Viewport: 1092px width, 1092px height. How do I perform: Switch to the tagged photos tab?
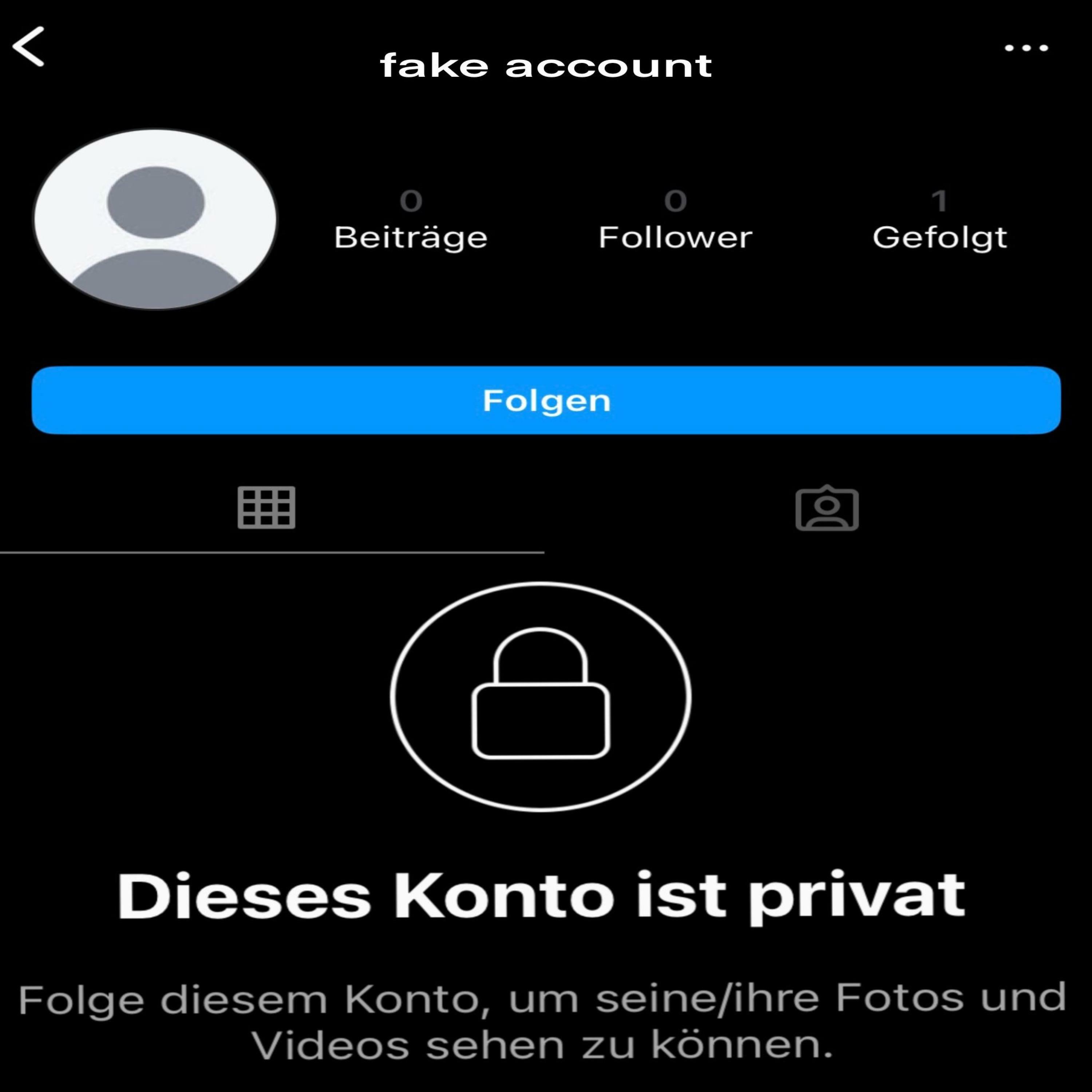[x=826, y=508]
